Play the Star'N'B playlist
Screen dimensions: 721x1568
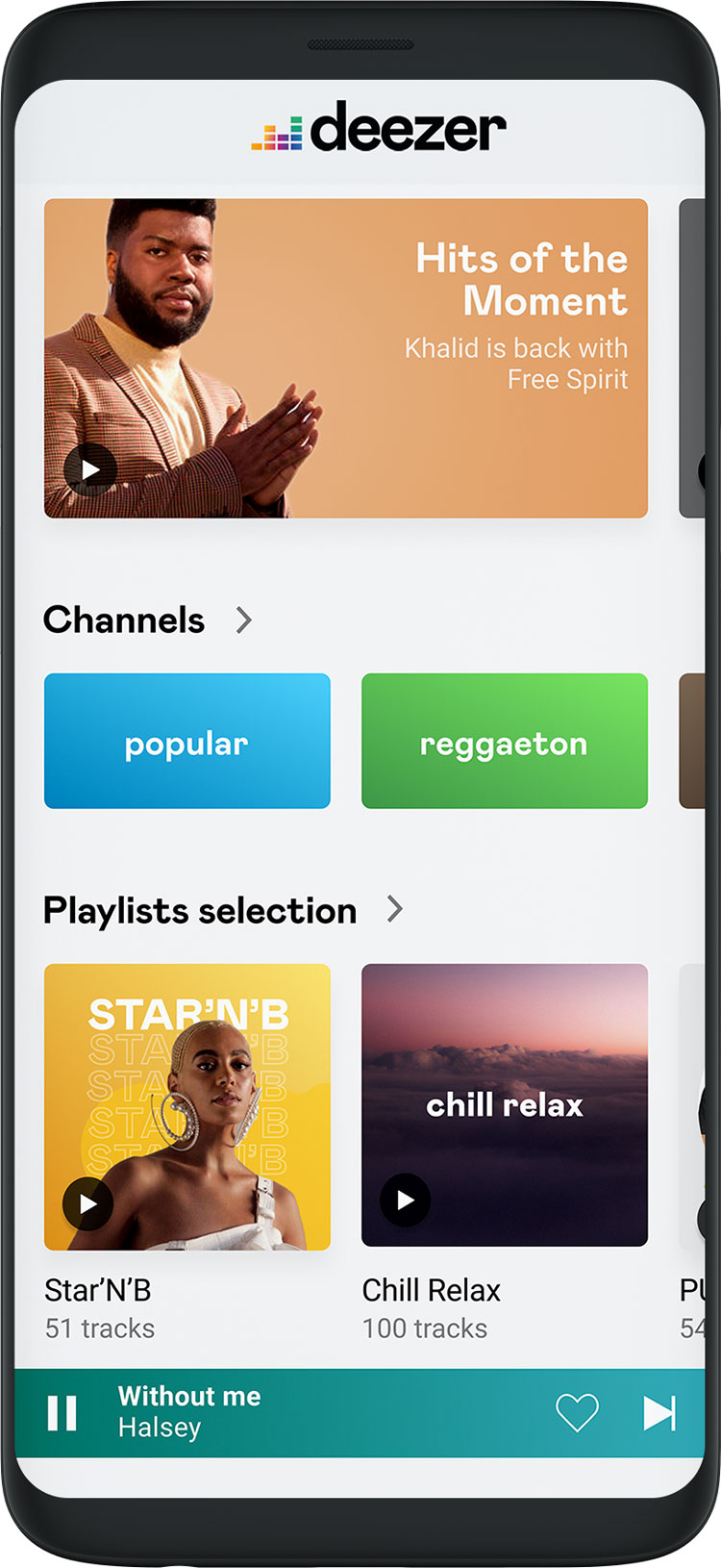tap(88, 1203)
